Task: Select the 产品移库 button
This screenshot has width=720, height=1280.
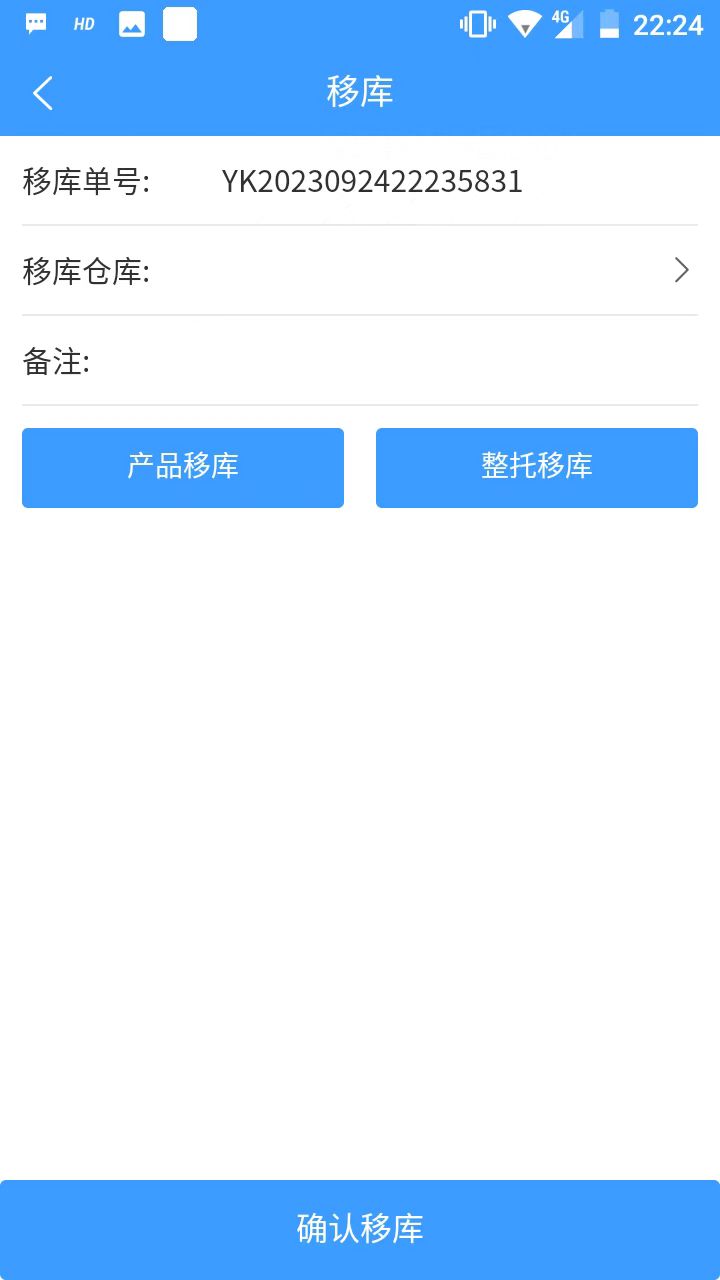Action: point(183,468)
